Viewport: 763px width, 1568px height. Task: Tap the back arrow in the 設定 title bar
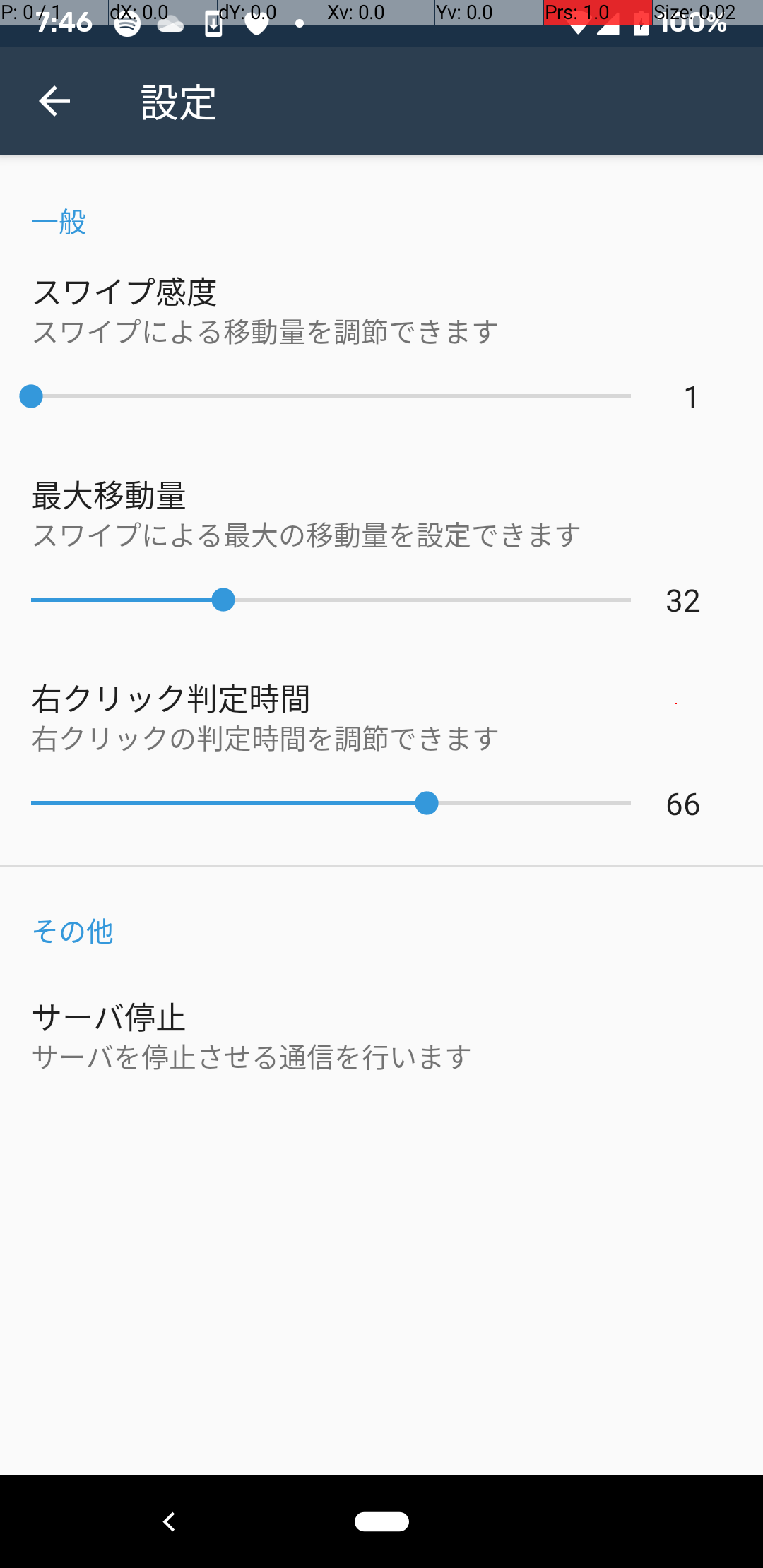[54, 102]
